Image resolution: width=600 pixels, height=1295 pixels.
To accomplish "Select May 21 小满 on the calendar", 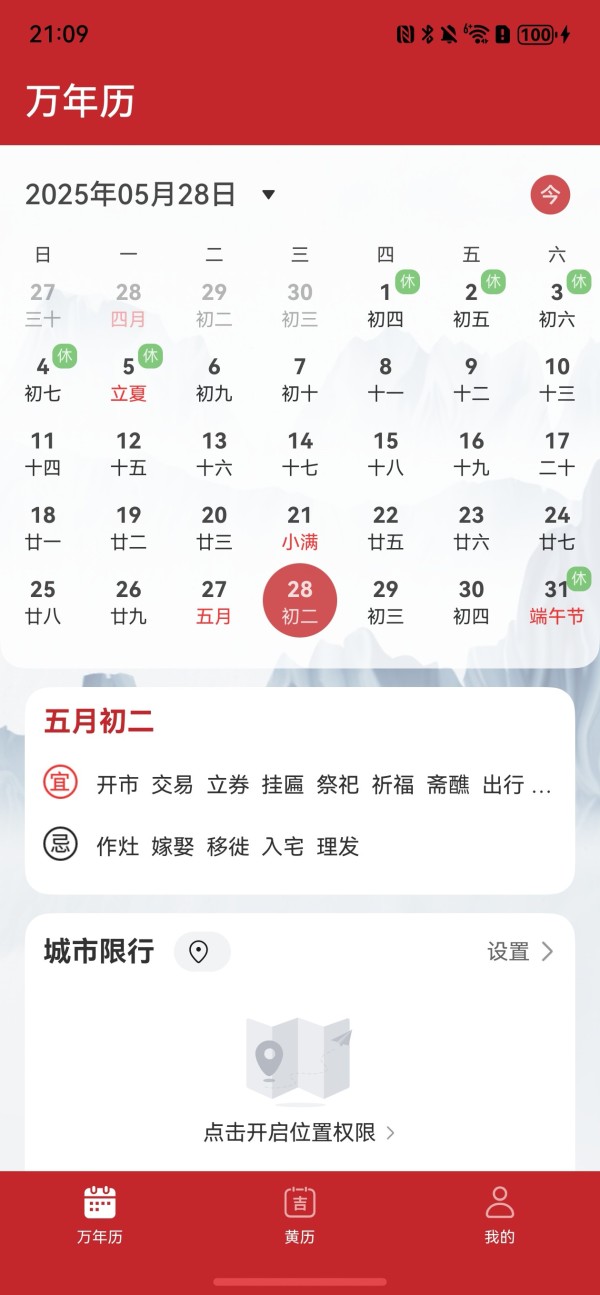I will click(x=300, y=528).
